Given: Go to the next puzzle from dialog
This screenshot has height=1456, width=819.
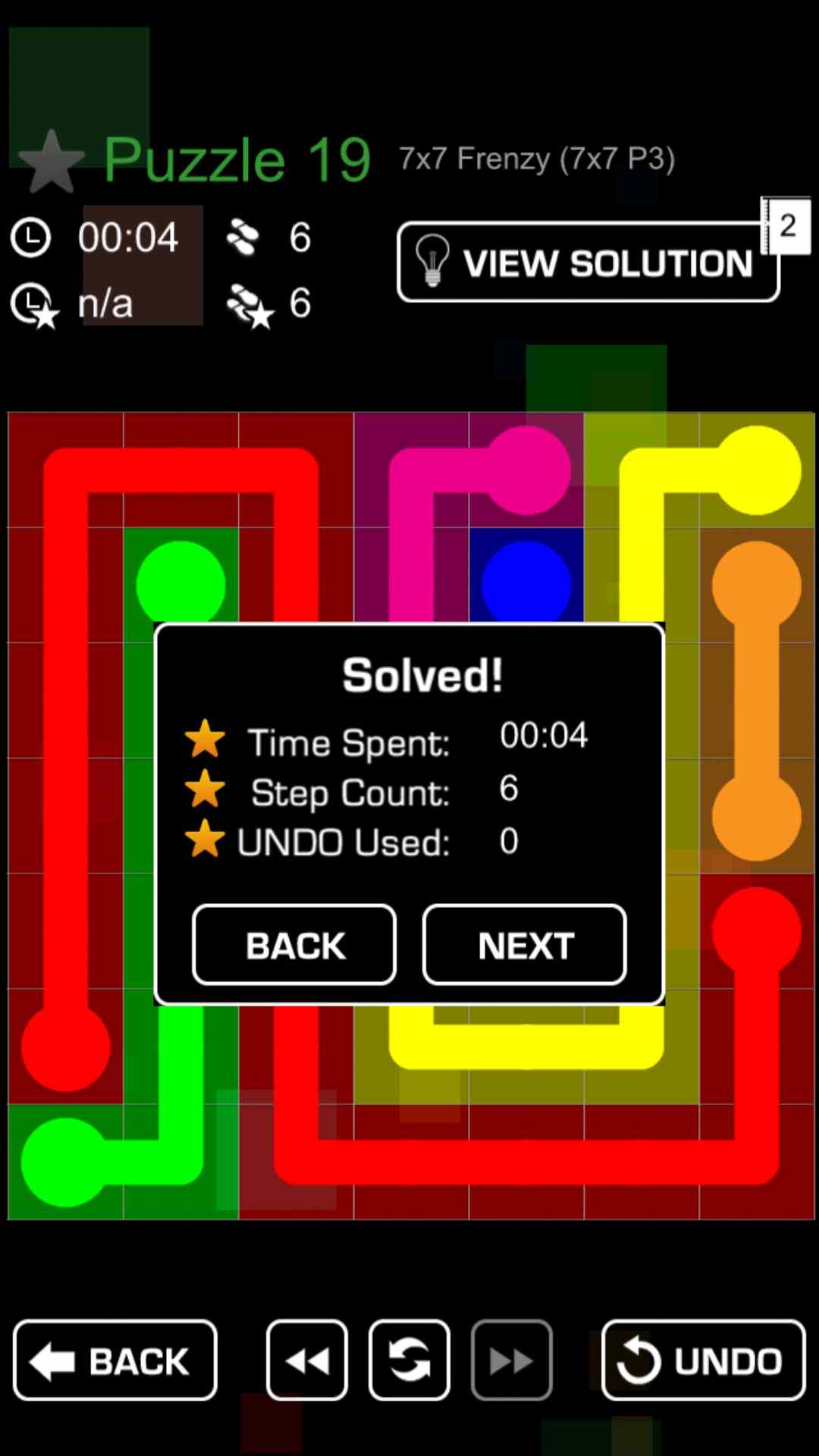Looking at the screenshot, I should tap(524, 945).
